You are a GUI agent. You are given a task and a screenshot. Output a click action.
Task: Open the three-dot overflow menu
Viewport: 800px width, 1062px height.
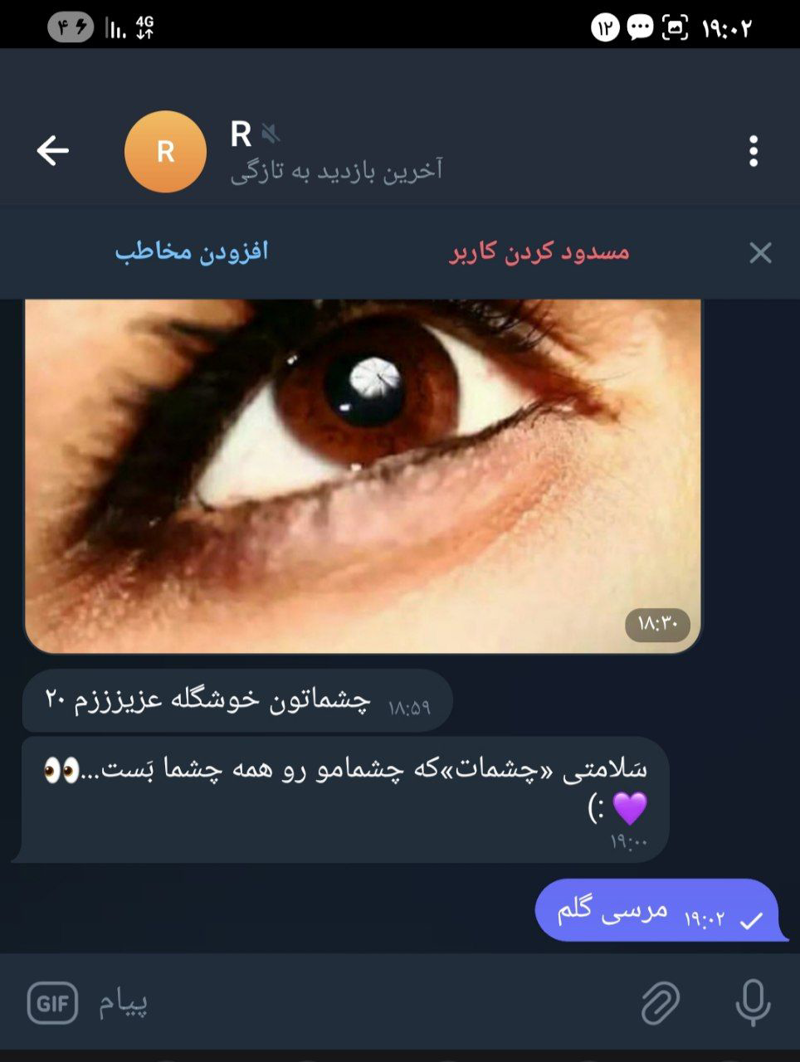coord(753,151)
